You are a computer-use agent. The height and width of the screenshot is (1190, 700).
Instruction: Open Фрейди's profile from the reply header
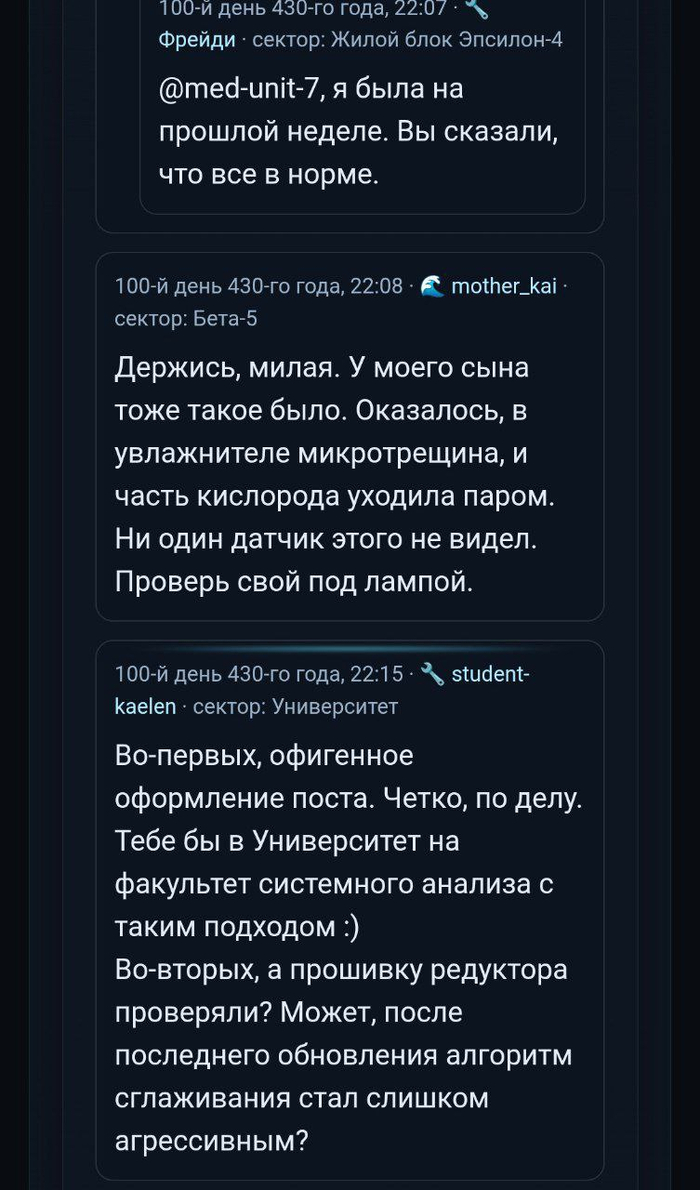coord(197,39)
